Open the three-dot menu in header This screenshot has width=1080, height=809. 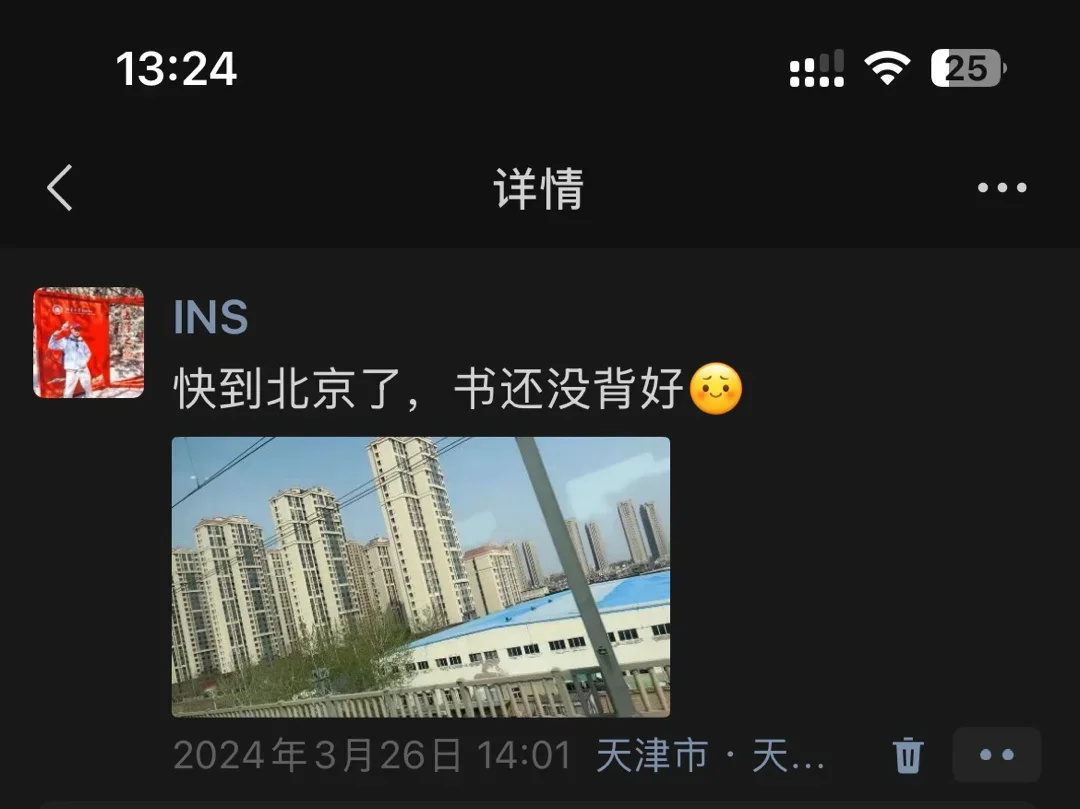1001,187
